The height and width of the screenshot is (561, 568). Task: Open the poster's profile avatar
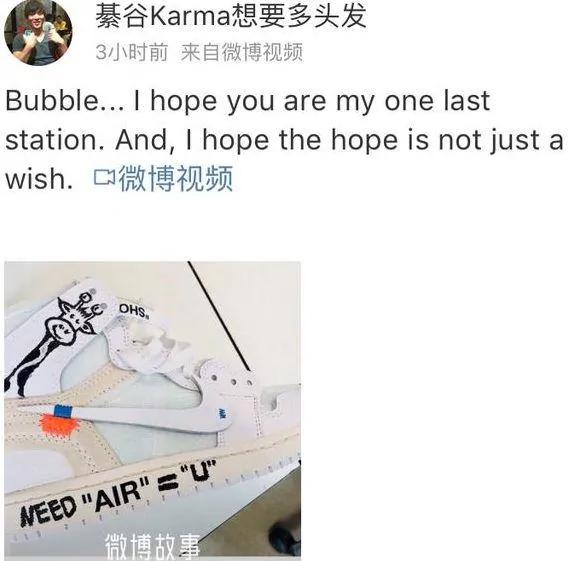pos(38,33)
